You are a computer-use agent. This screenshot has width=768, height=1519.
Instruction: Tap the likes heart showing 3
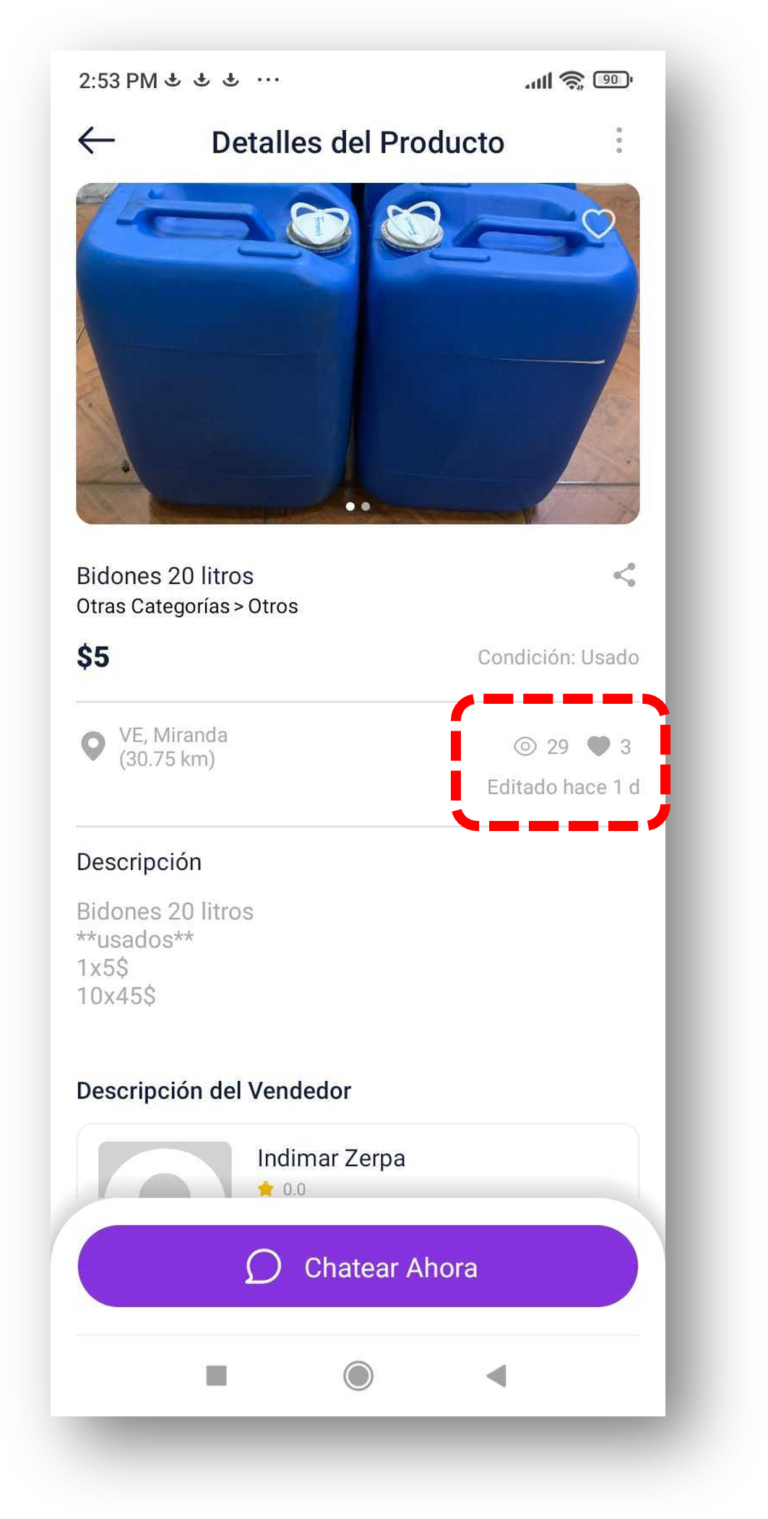click(x=599, y=747)
